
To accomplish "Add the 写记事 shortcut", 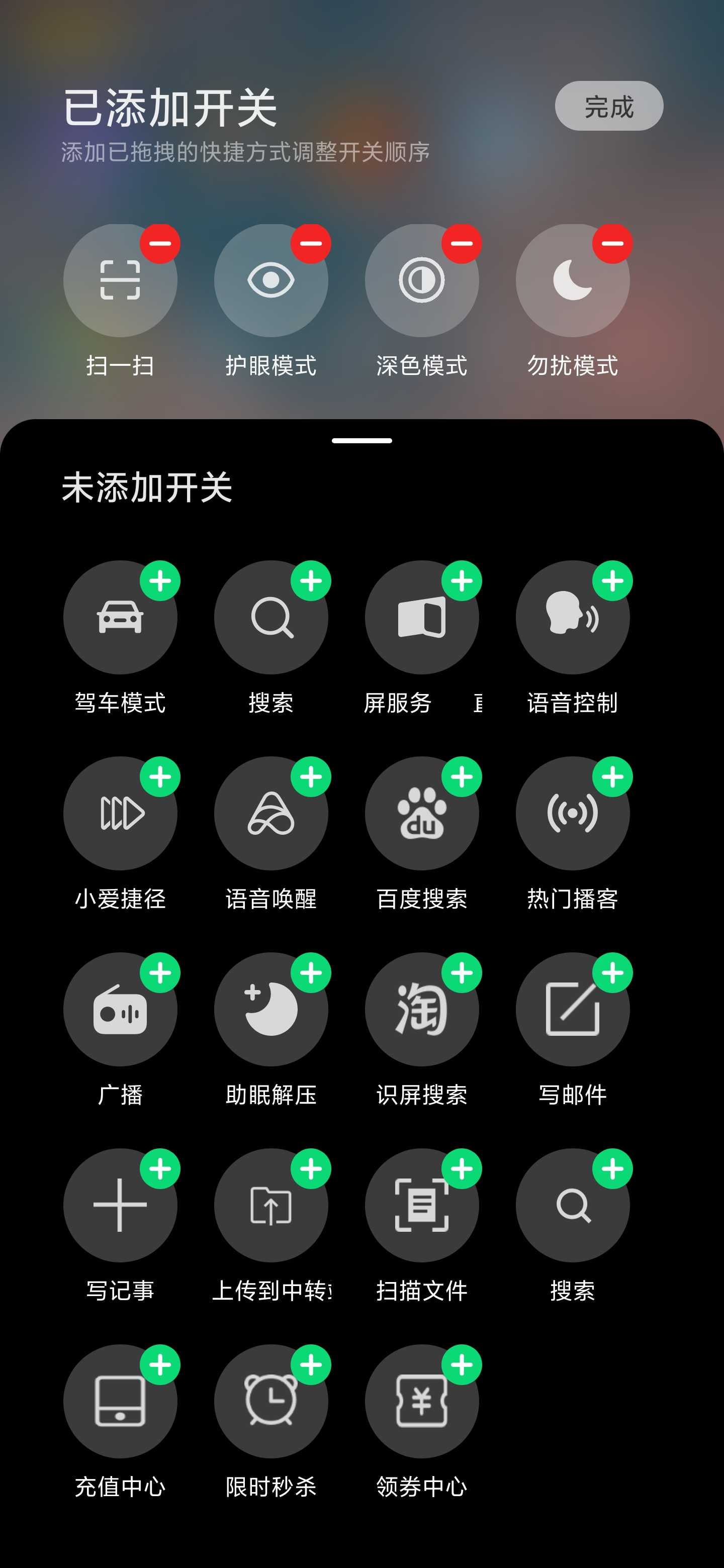I will point(160,1168).
